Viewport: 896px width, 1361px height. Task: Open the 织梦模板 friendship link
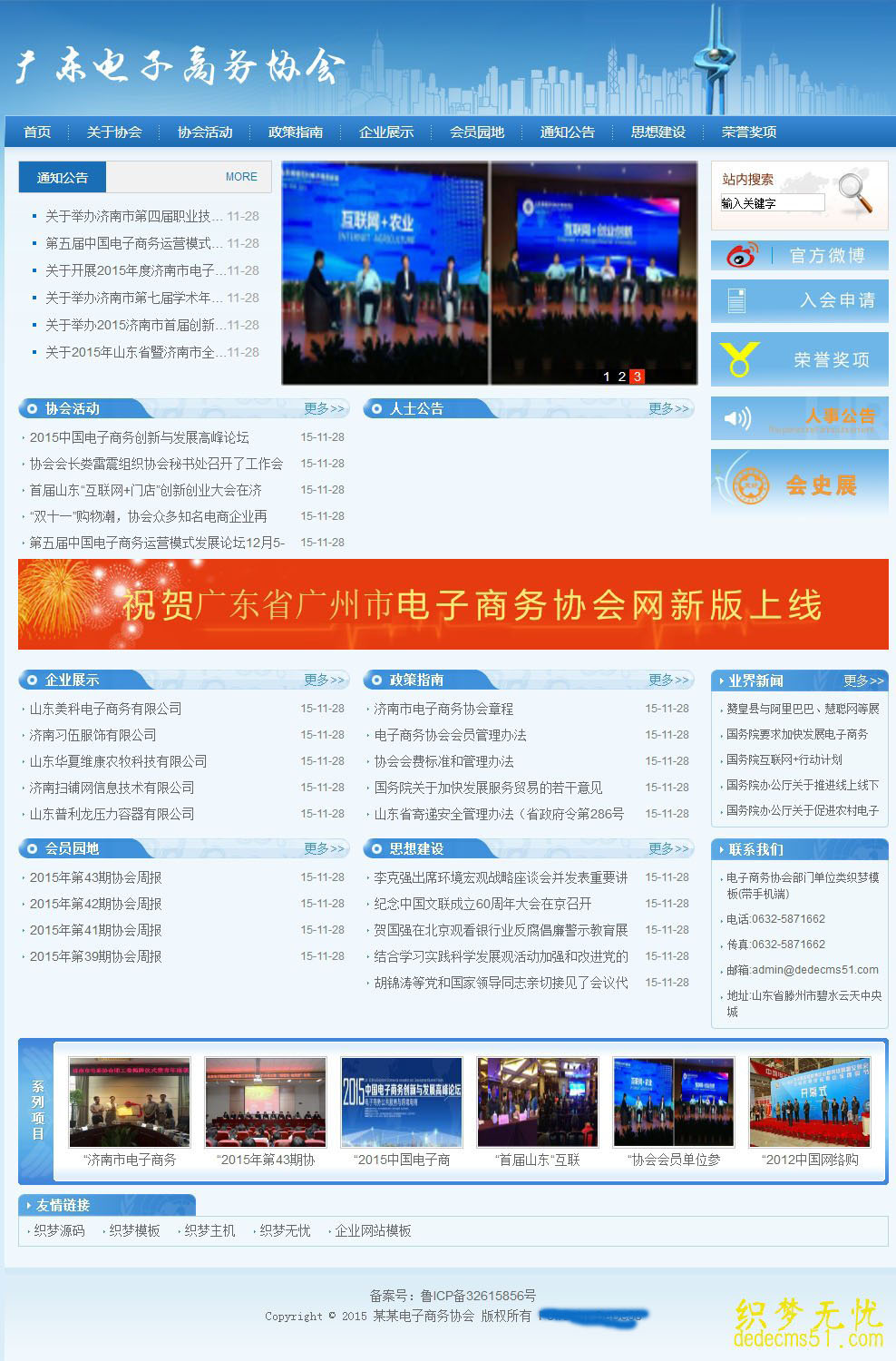tap(132, 1231)
